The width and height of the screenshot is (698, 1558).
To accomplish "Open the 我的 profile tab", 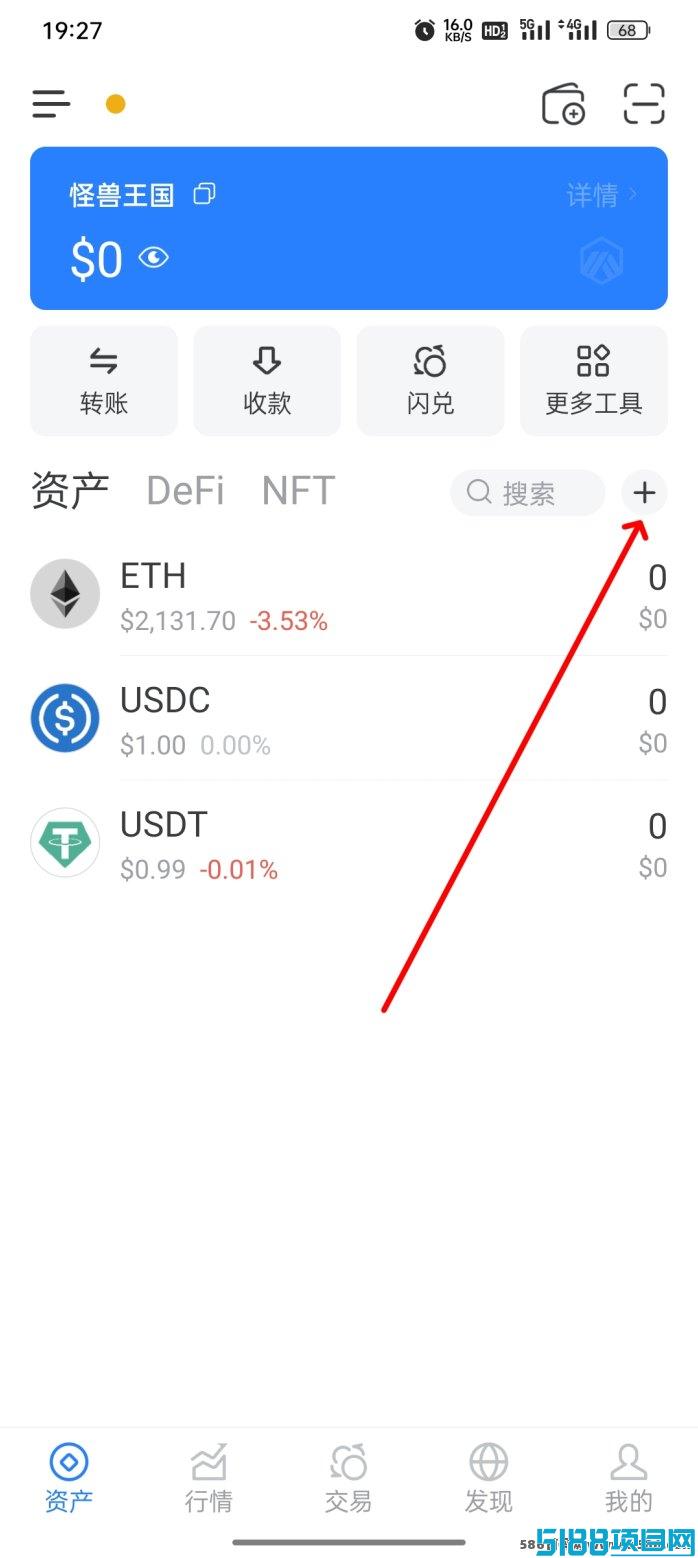I will (629, 1478).
